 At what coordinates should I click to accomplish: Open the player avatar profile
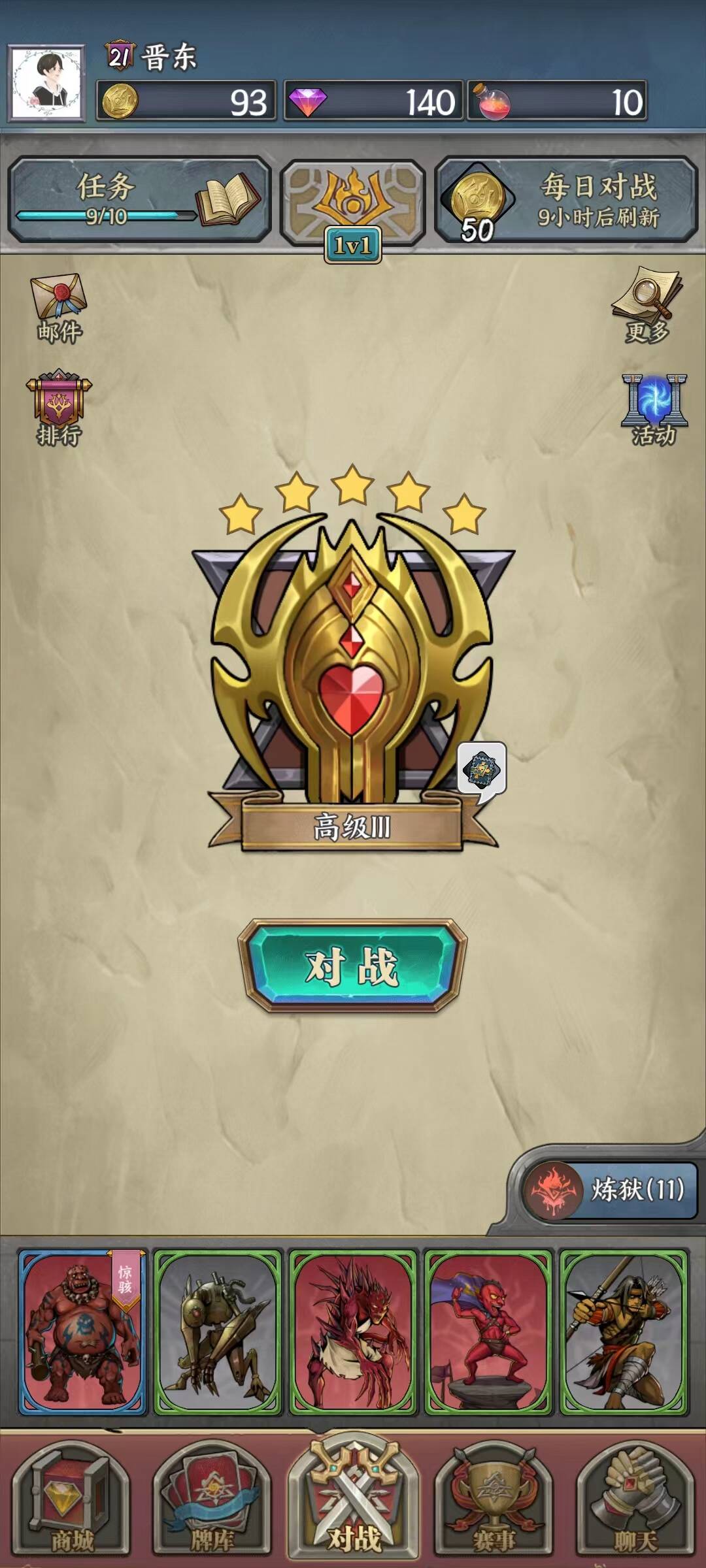click(47, 82)
